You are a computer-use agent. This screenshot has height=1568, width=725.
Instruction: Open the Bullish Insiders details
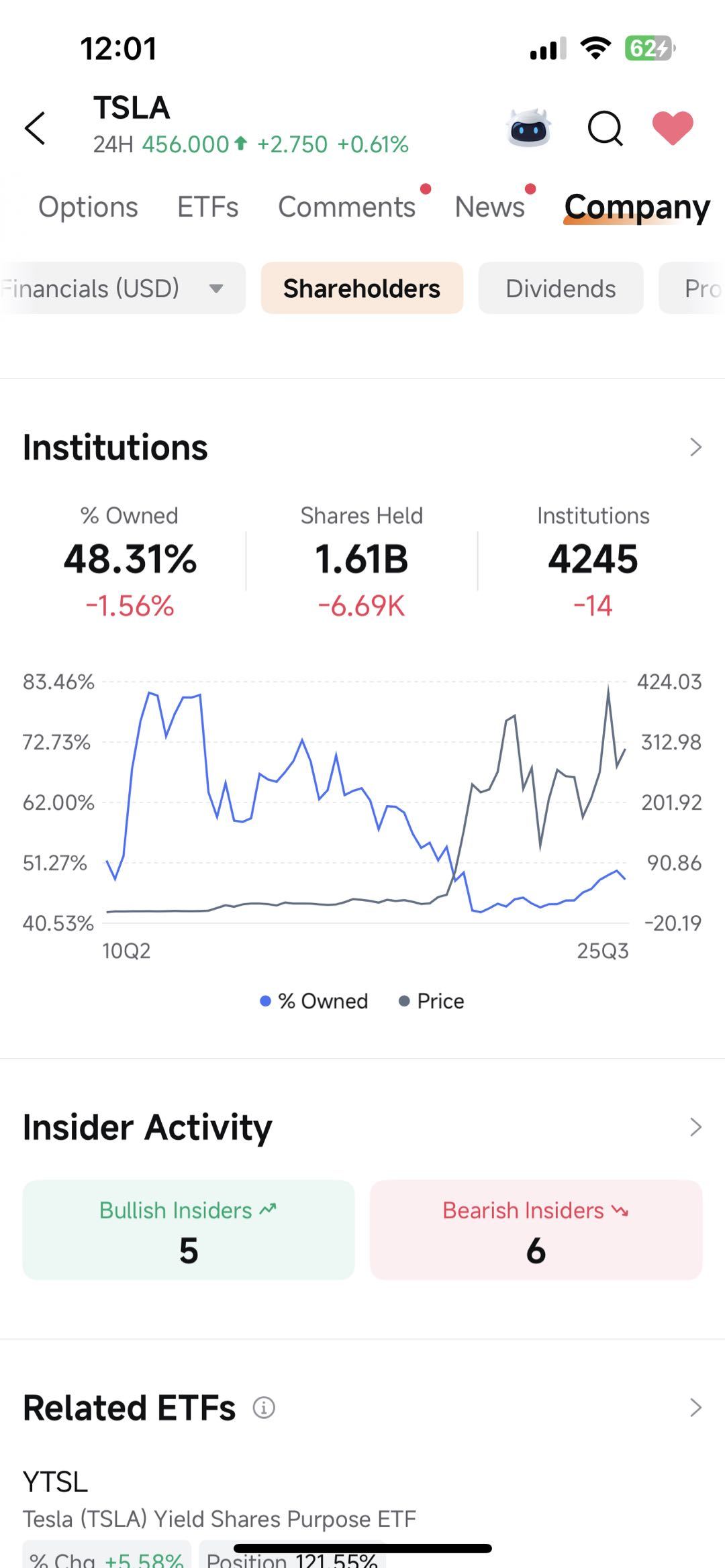point(189,1231)
